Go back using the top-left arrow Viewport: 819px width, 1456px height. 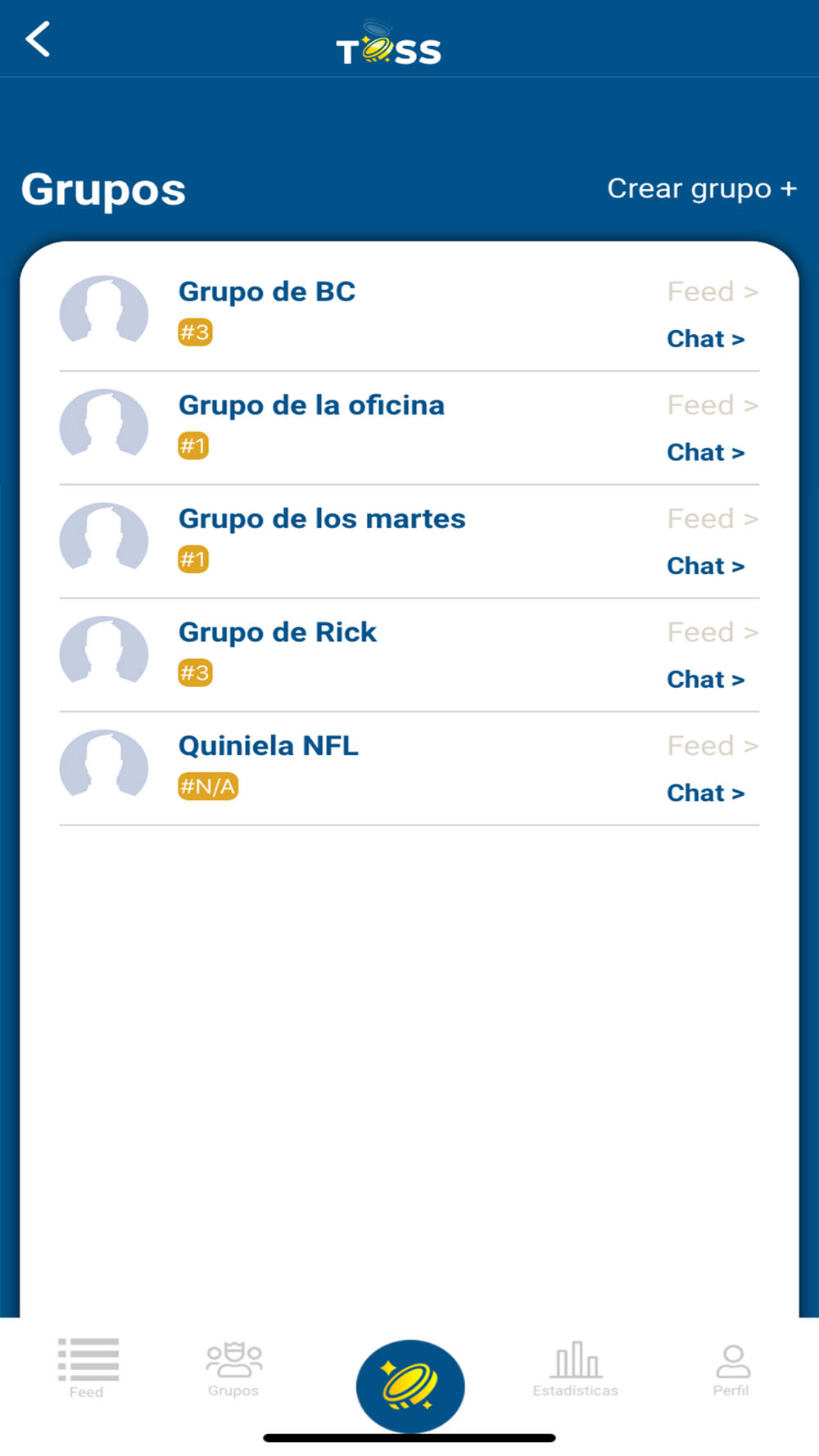click(x=38, y=39)
